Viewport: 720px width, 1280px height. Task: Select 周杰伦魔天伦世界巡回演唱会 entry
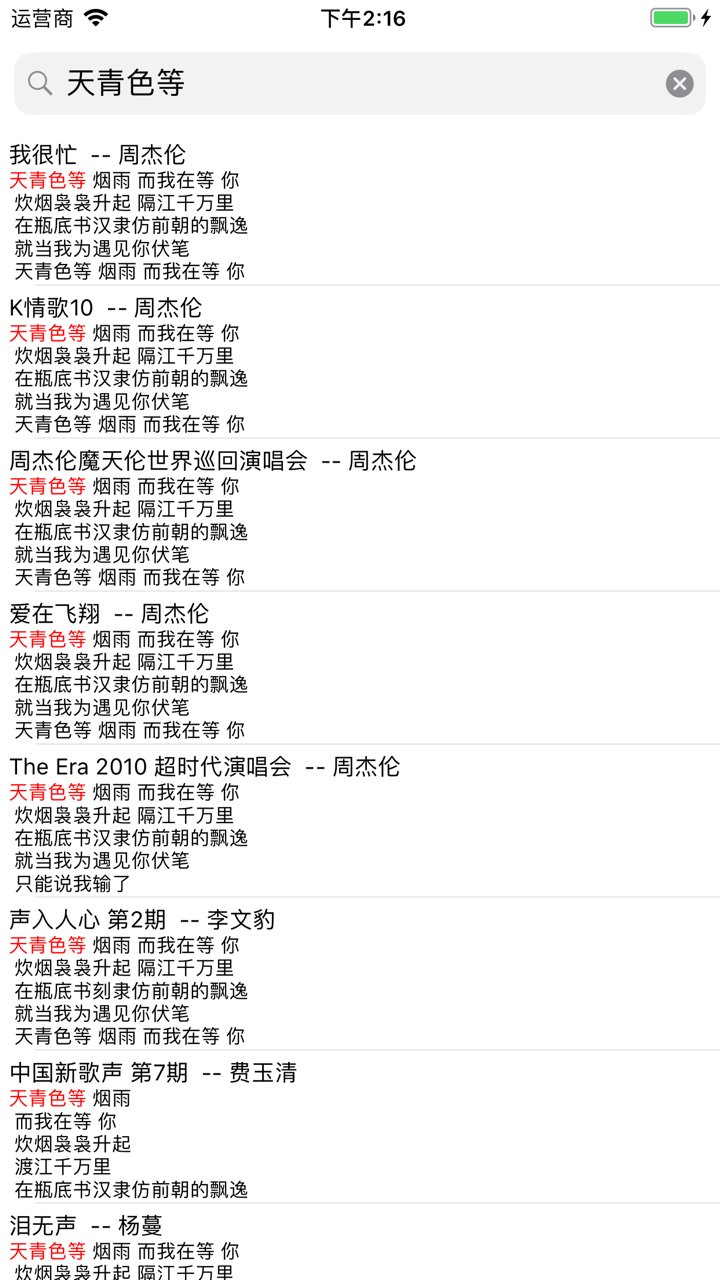click(210, 460)
